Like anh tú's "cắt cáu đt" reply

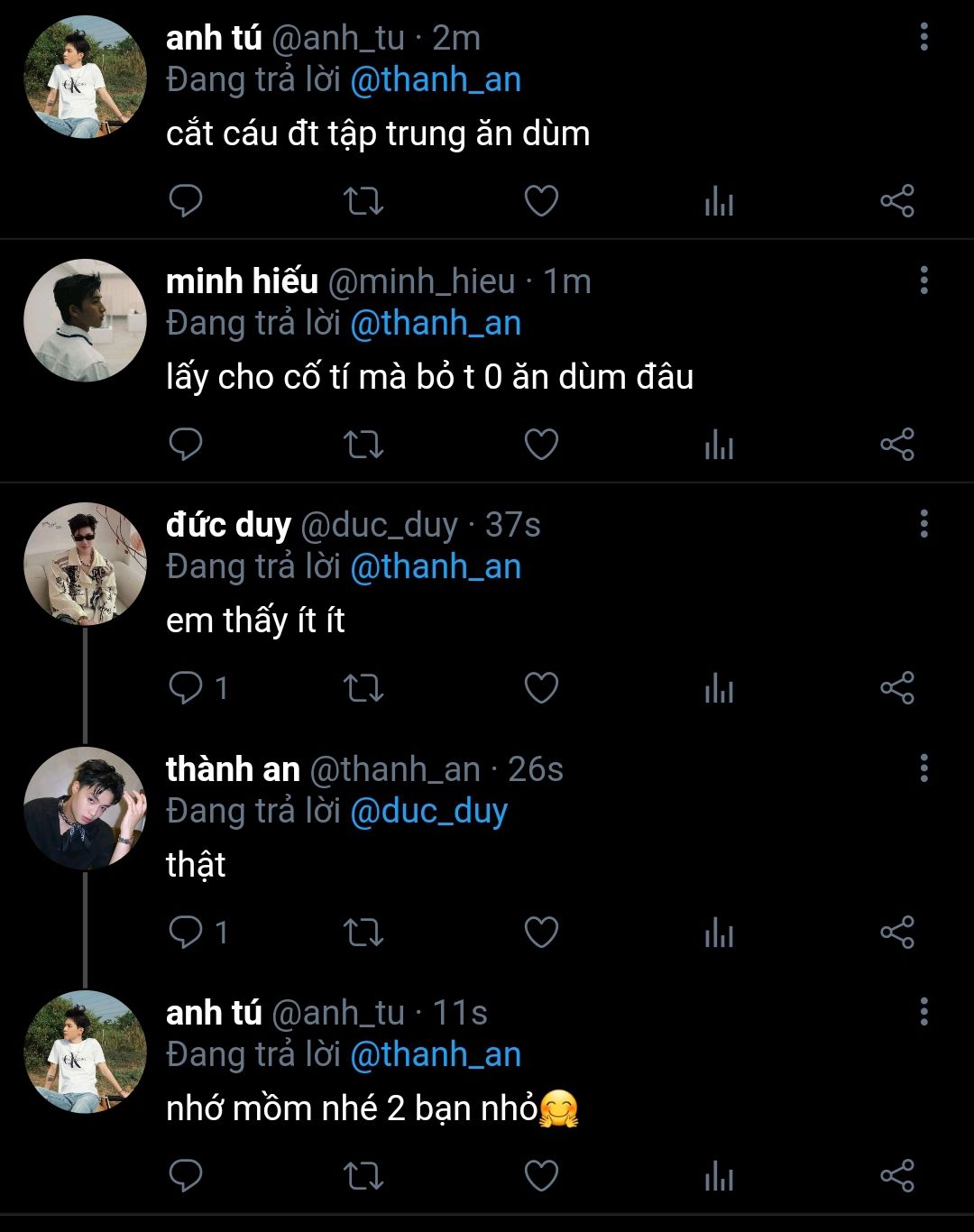541,200
